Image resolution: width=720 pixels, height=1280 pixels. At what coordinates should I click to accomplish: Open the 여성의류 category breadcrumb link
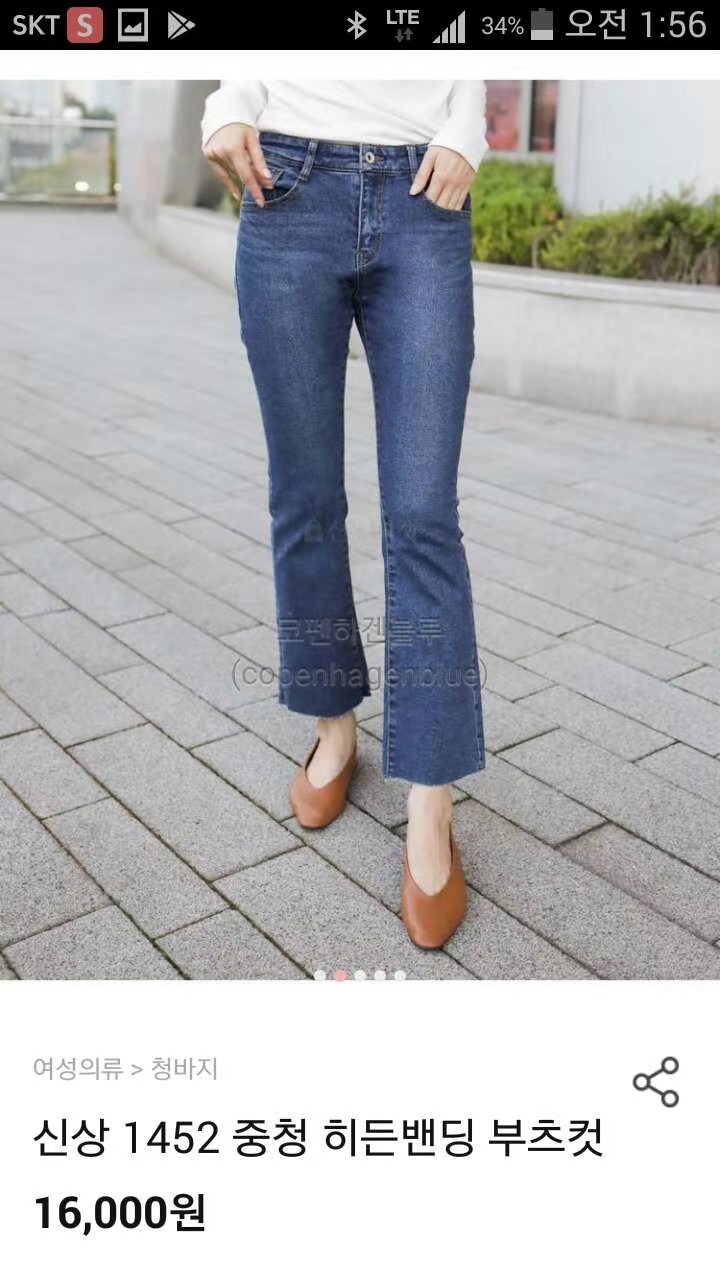[x=77, y=1069]
